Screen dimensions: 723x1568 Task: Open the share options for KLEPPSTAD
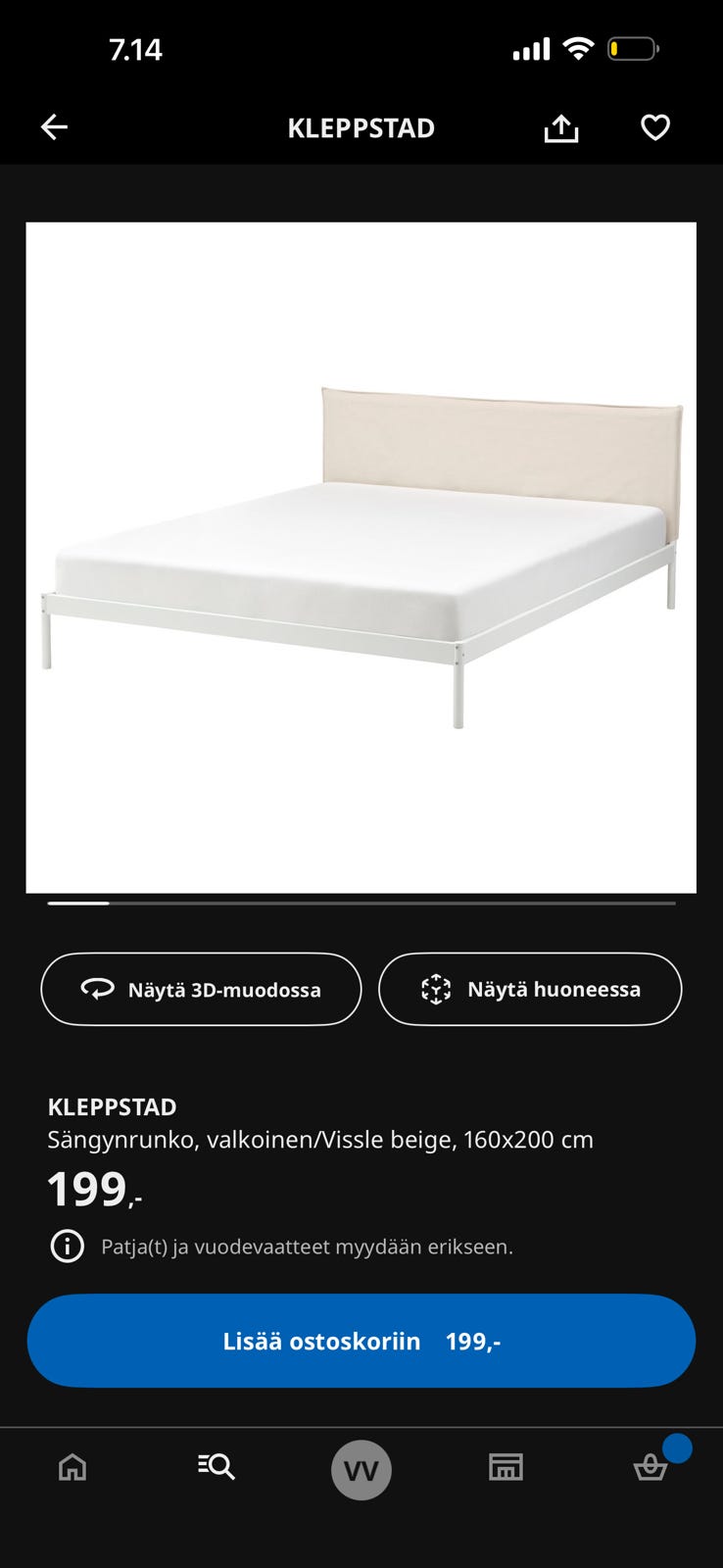560,127
